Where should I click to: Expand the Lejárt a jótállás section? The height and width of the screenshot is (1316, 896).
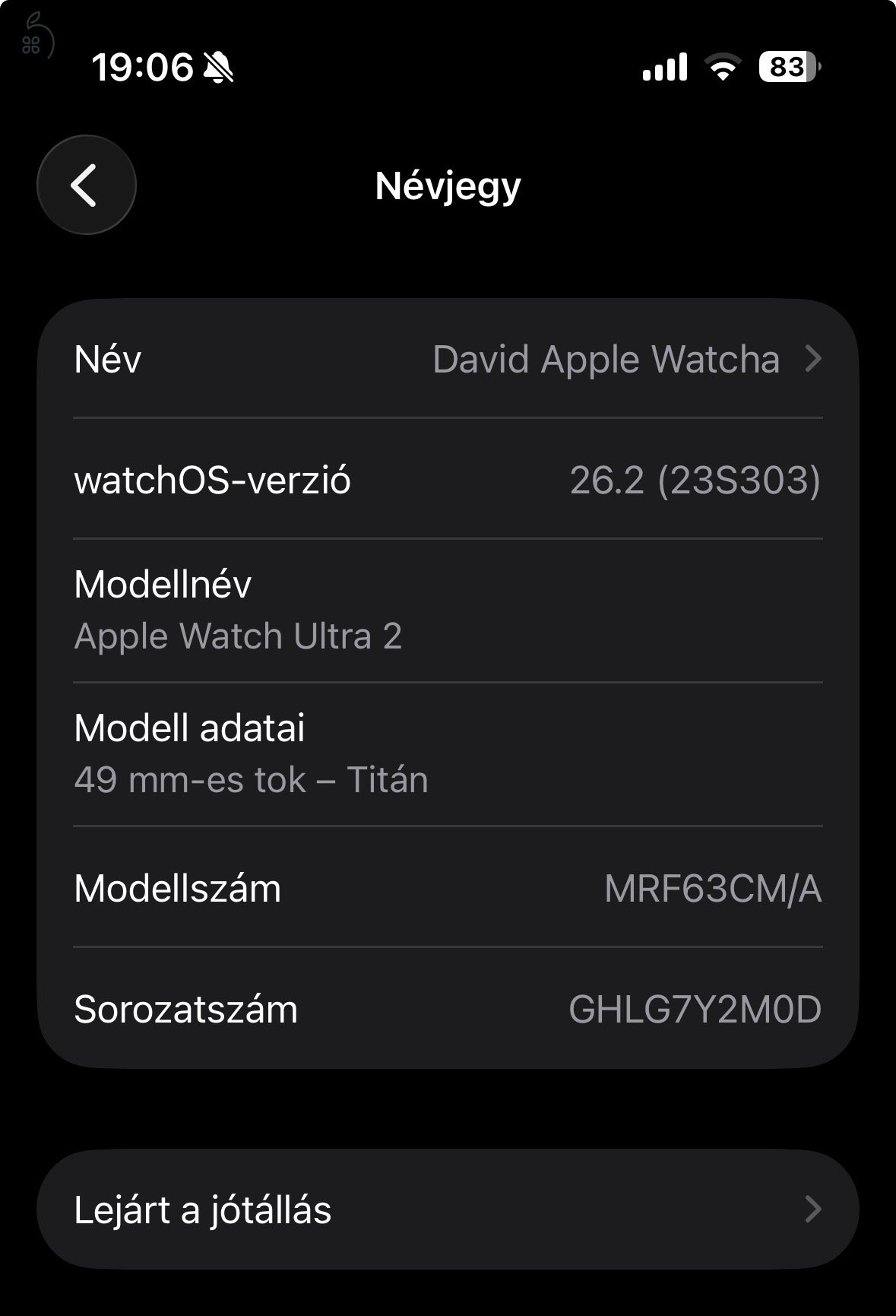(x=448, y=1212)
